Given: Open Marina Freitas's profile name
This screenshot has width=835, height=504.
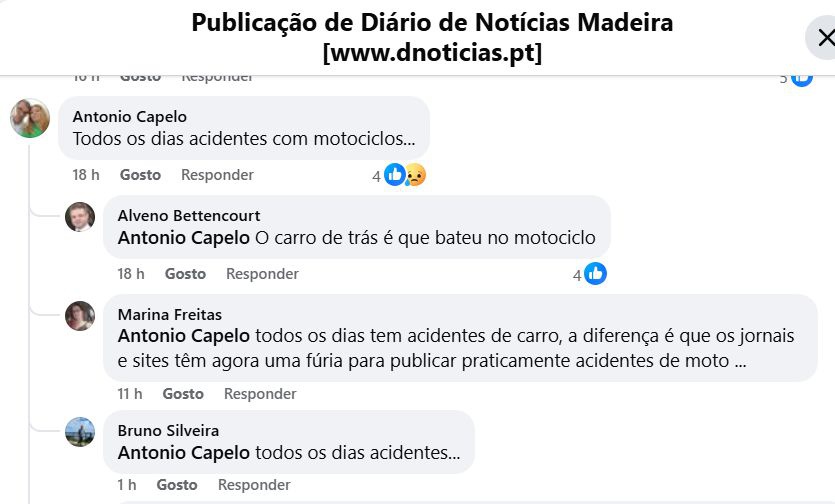Looking at the screenshot, I should point(170,315).
